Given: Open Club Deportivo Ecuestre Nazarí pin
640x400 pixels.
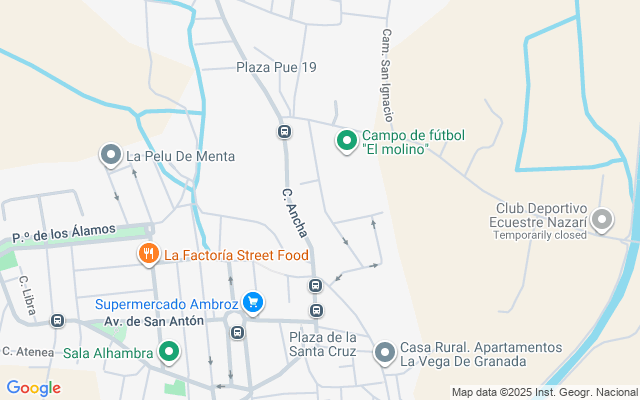Looking at the screenshot, I should [602, 220].
